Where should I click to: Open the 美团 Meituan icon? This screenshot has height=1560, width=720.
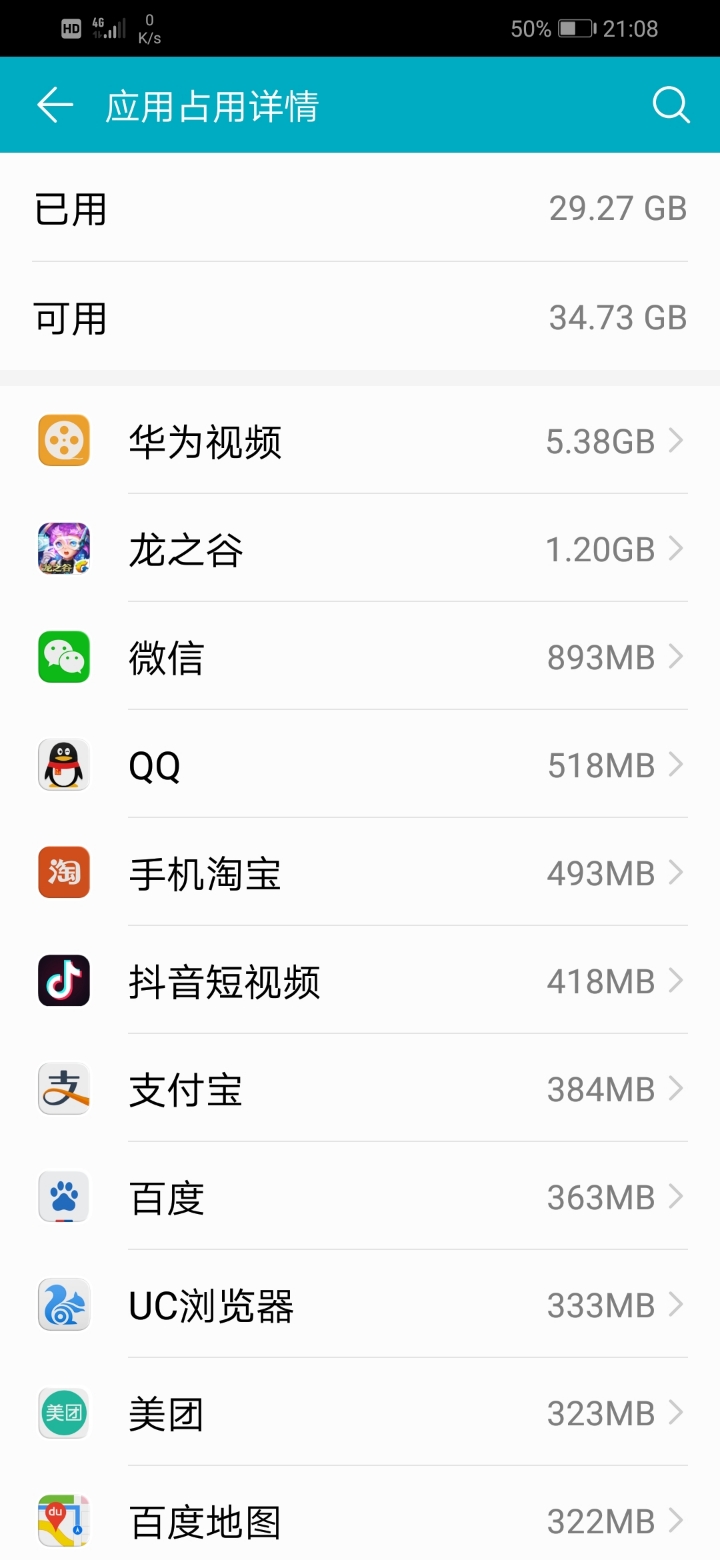63,1412
